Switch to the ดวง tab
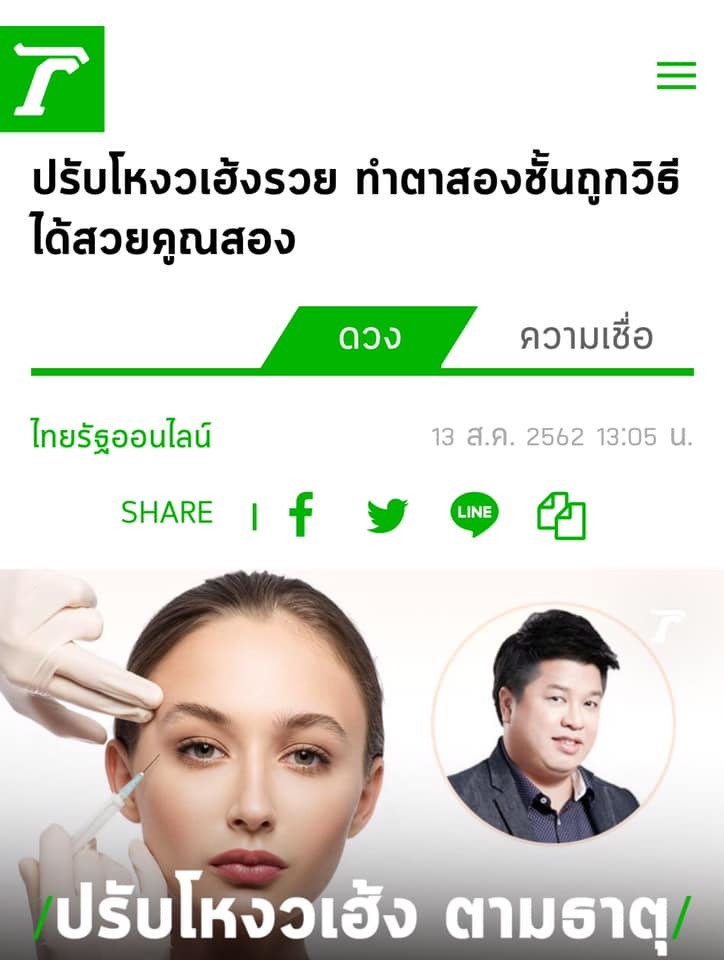The image size is (724, 960). [369, 337]
